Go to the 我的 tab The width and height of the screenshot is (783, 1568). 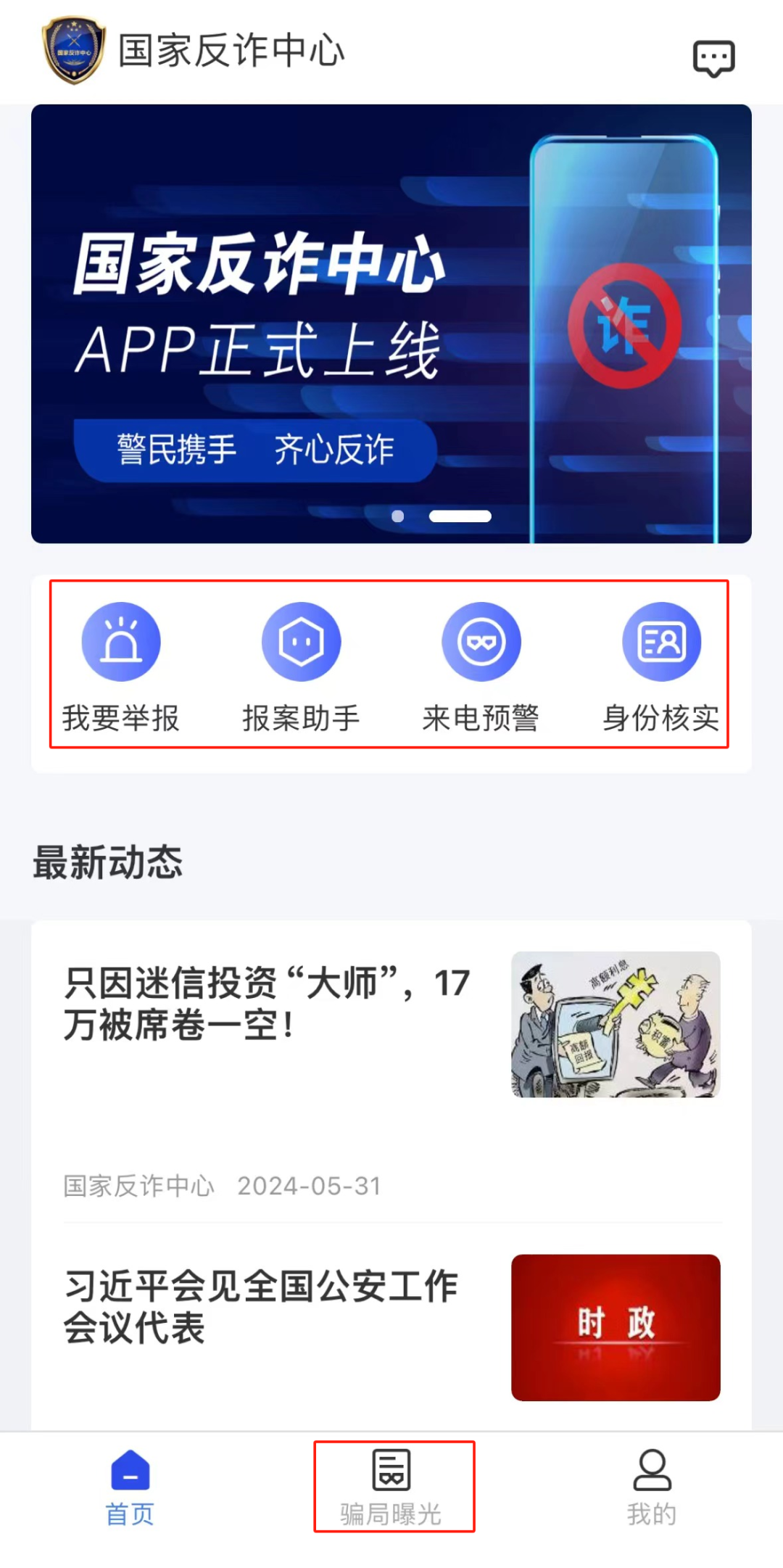(652, 1487)
